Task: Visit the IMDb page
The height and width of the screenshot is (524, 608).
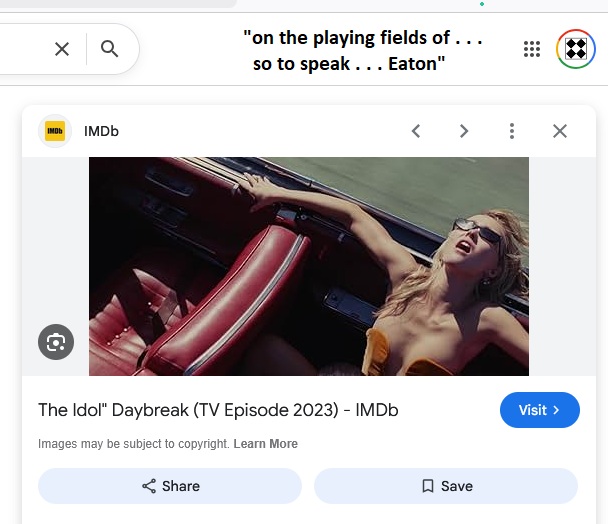Action: [x=540, y=410]
